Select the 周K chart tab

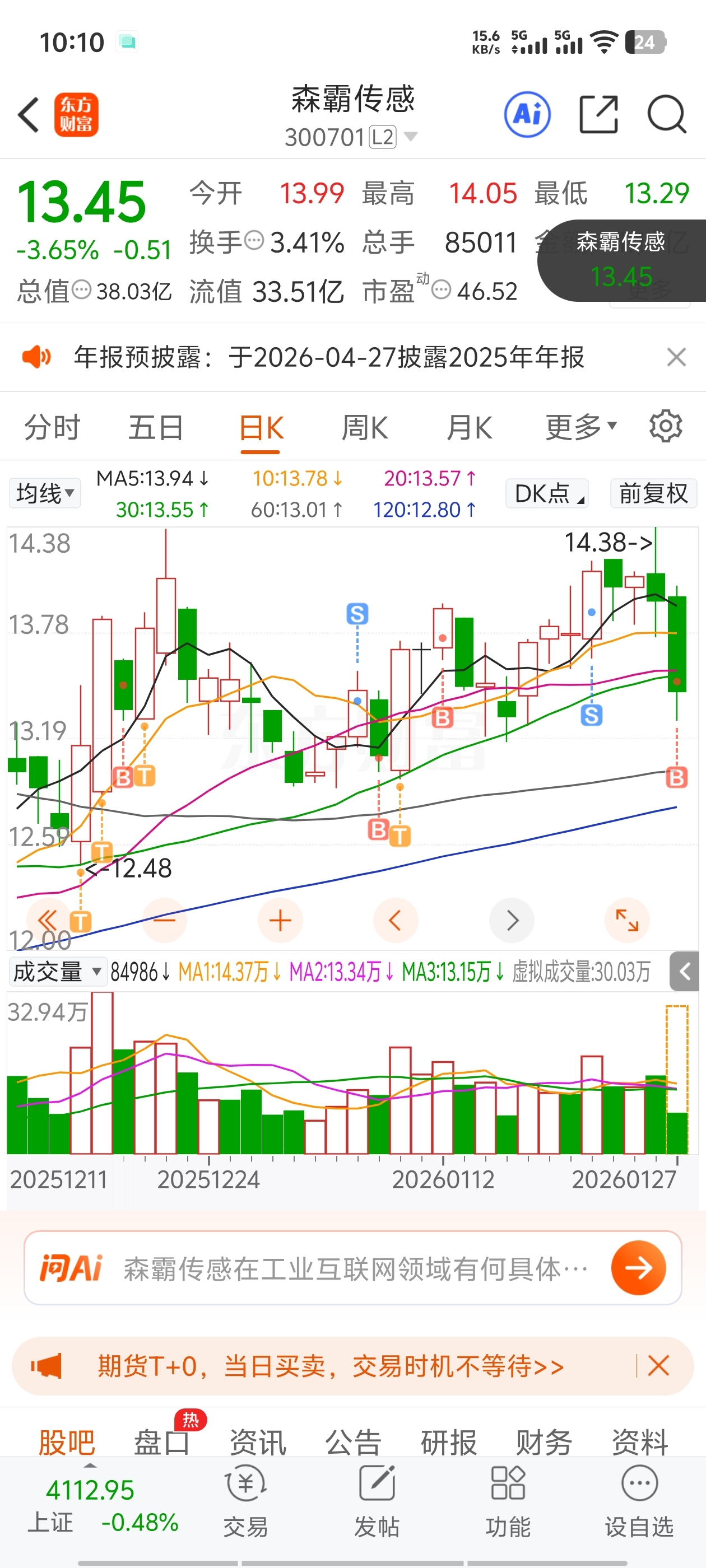pyautogui.click(x=364, y=427)
